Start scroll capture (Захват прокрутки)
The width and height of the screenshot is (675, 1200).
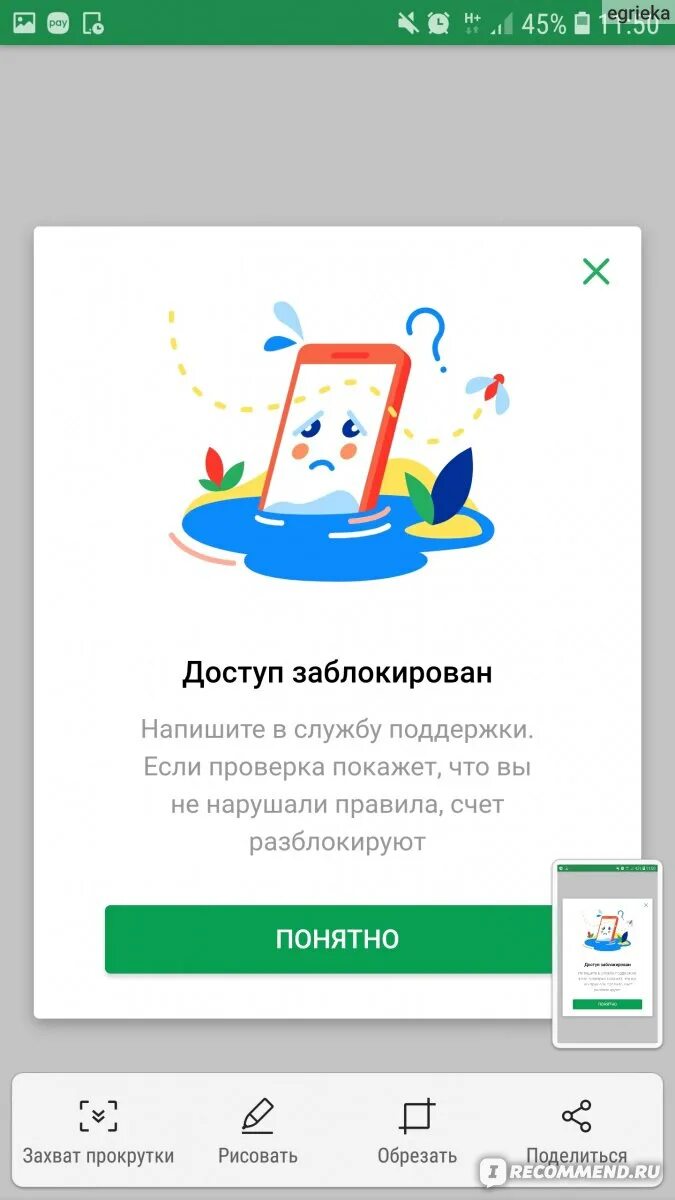(x=98, y=1131)
